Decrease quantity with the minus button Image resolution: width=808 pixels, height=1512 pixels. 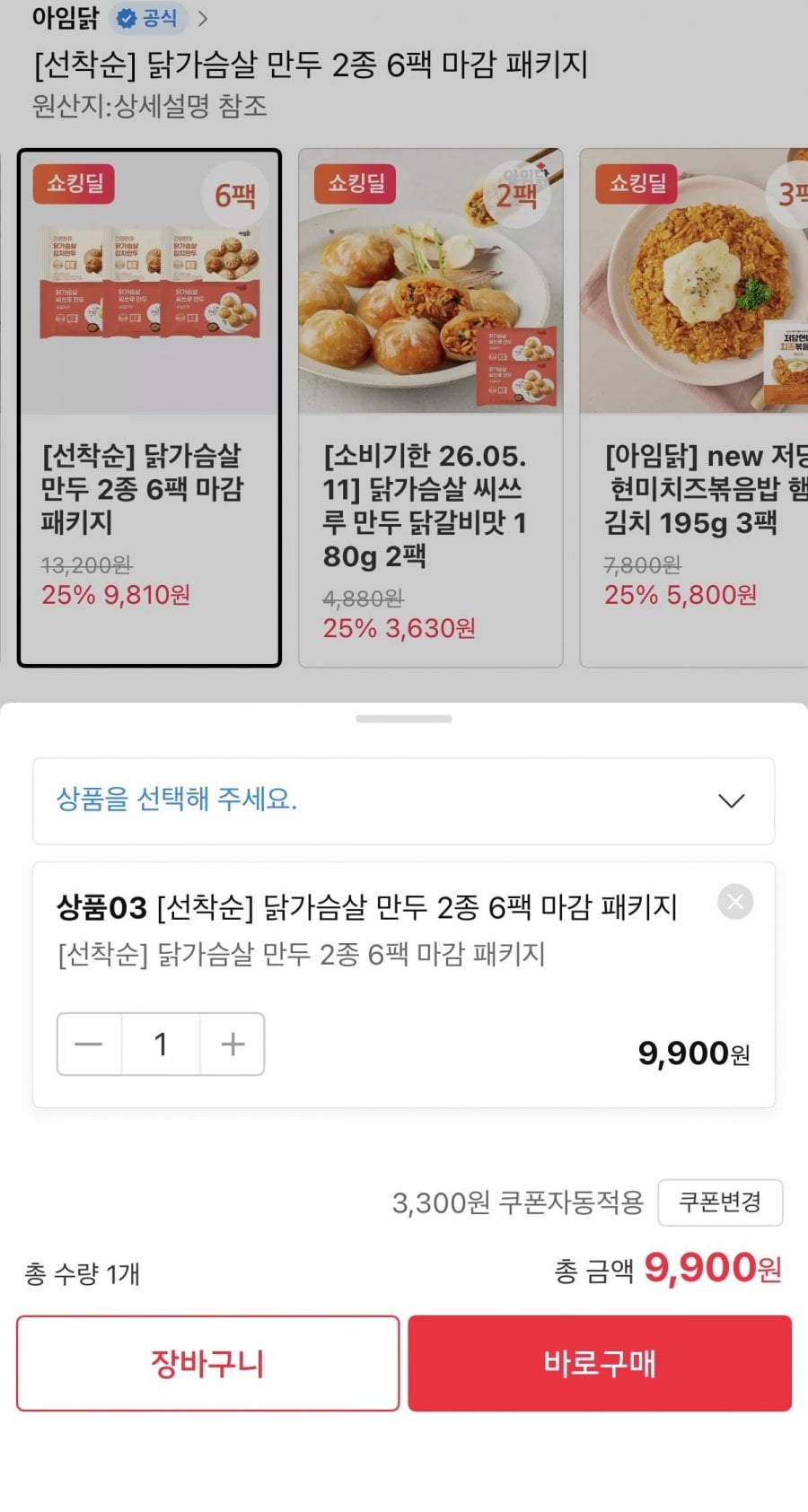click(x=89, y=1044)
